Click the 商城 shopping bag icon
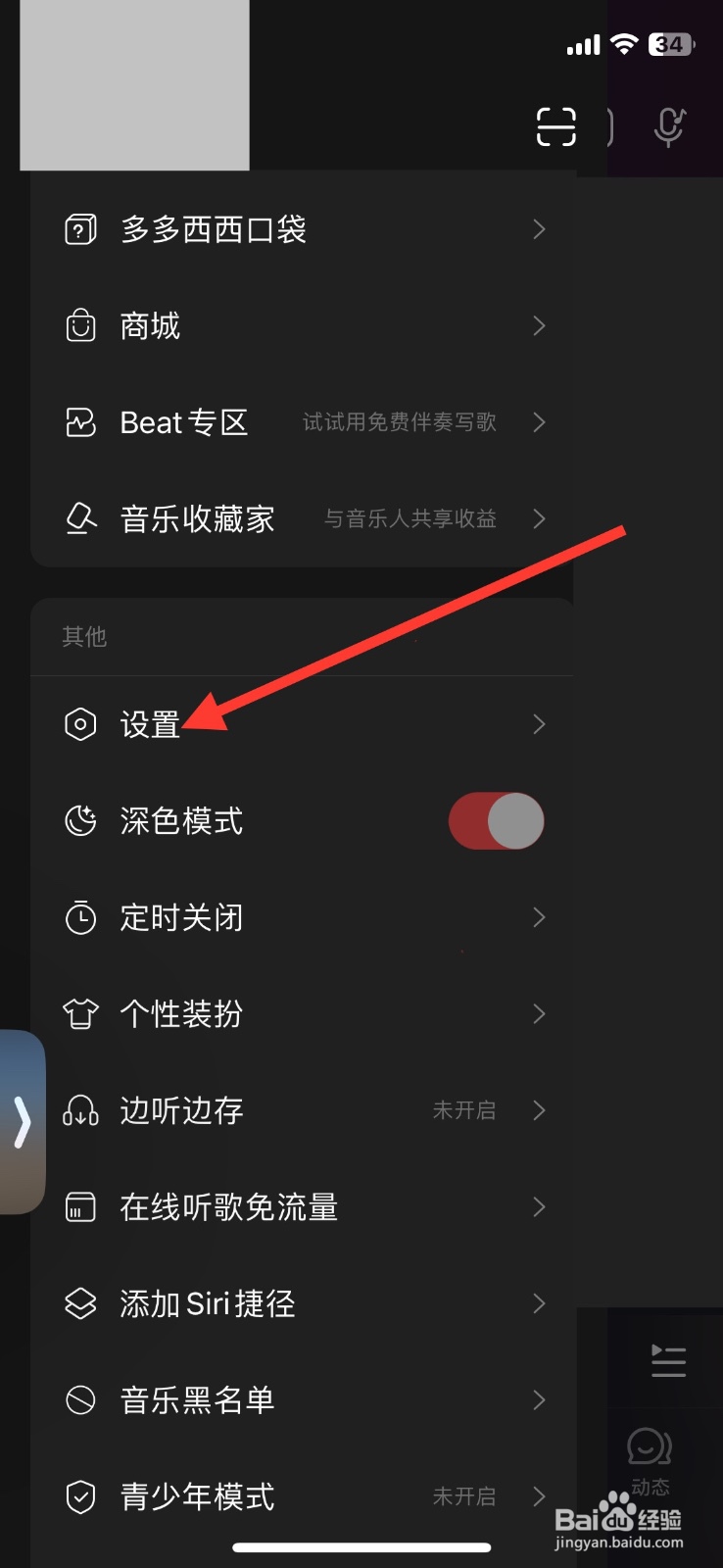This screenshot has width=723, height=1568. (81, 325)
